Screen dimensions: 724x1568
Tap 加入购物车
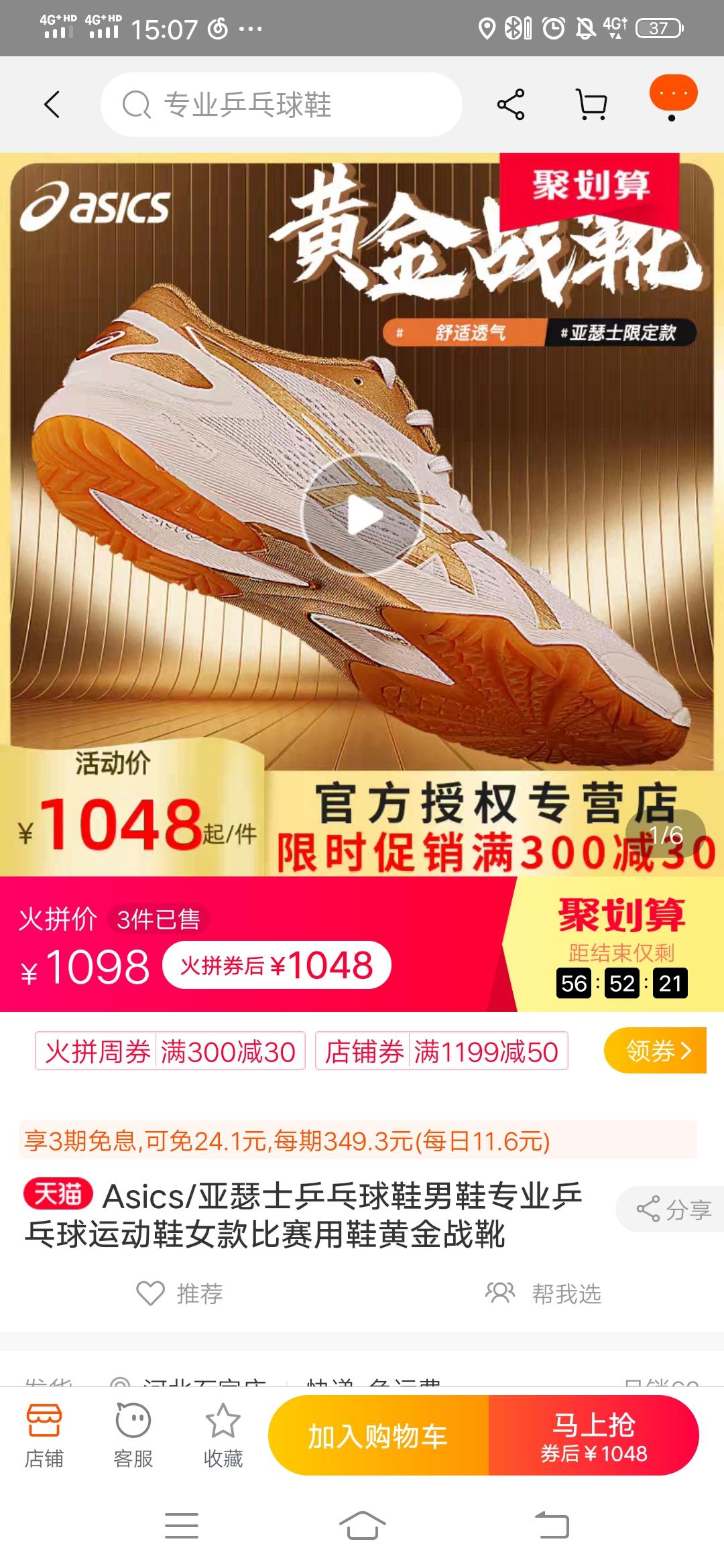pyautogui.click(x=378, y=1436)
